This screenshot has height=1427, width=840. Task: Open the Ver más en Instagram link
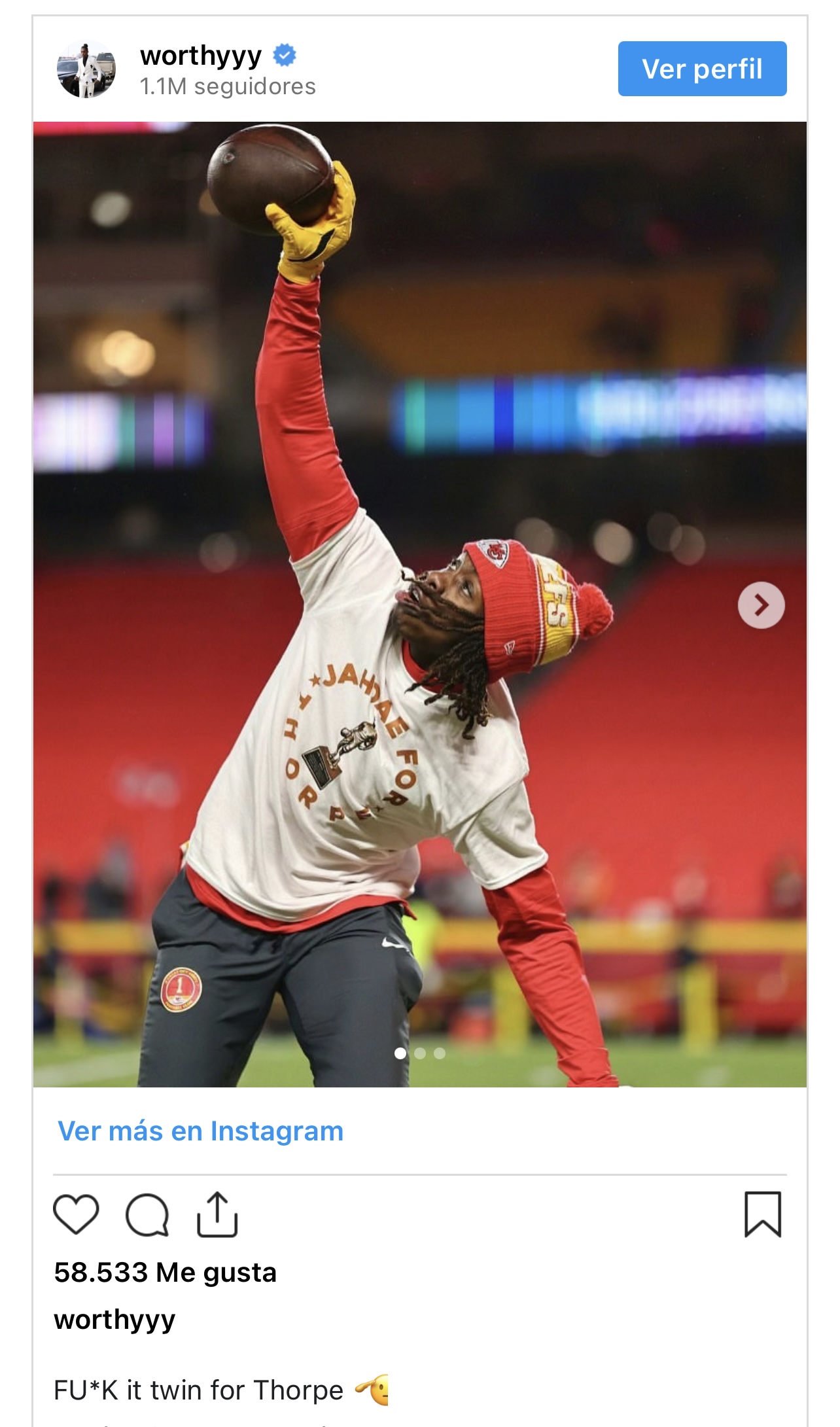(201, 1131)
